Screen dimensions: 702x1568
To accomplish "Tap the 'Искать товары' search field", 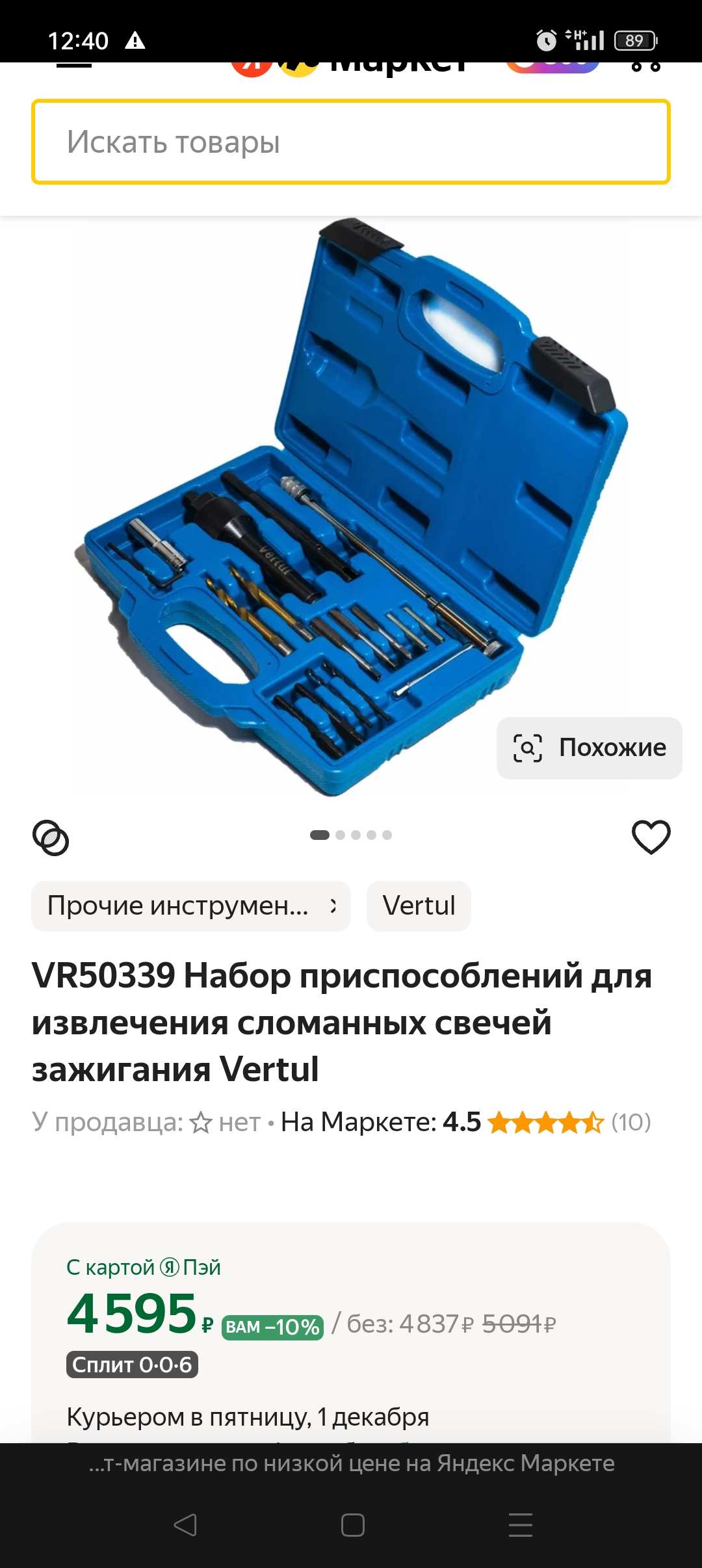I will click(x=351, y=142).
